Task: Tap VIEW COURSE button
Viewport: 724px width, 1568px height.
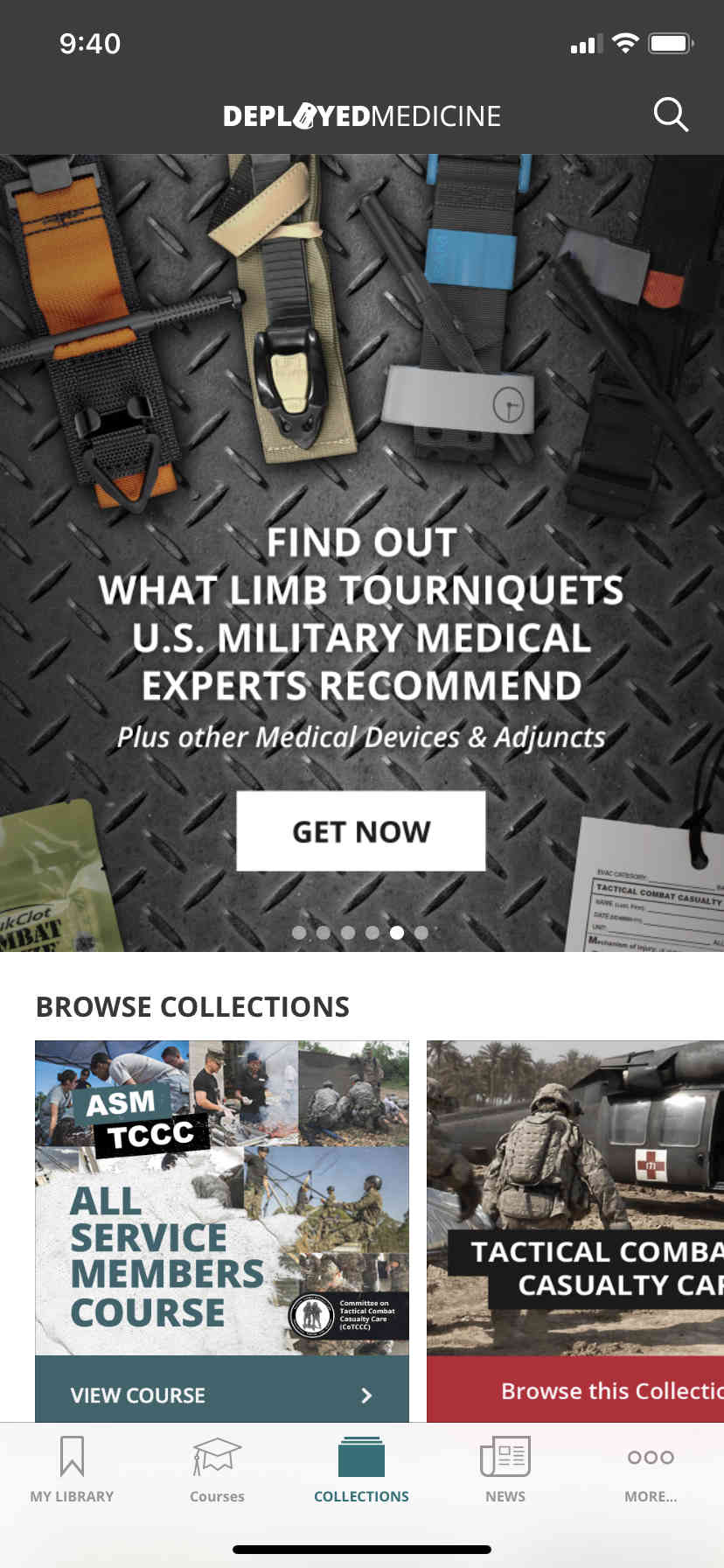Action: click(x=221, y=1394)
